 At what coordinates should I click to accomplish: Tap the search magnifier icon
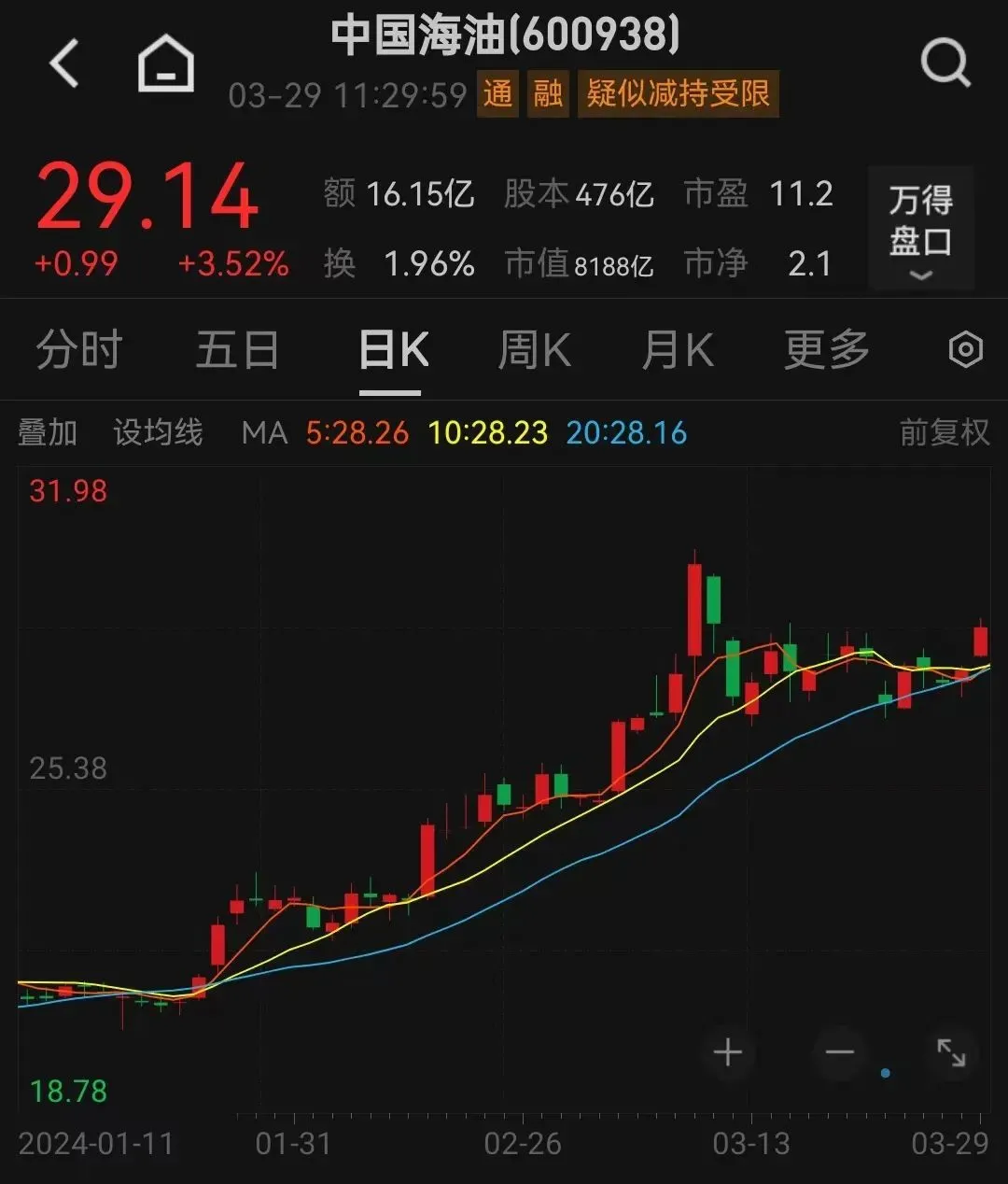pyautogui.click(x=946, y=63)
